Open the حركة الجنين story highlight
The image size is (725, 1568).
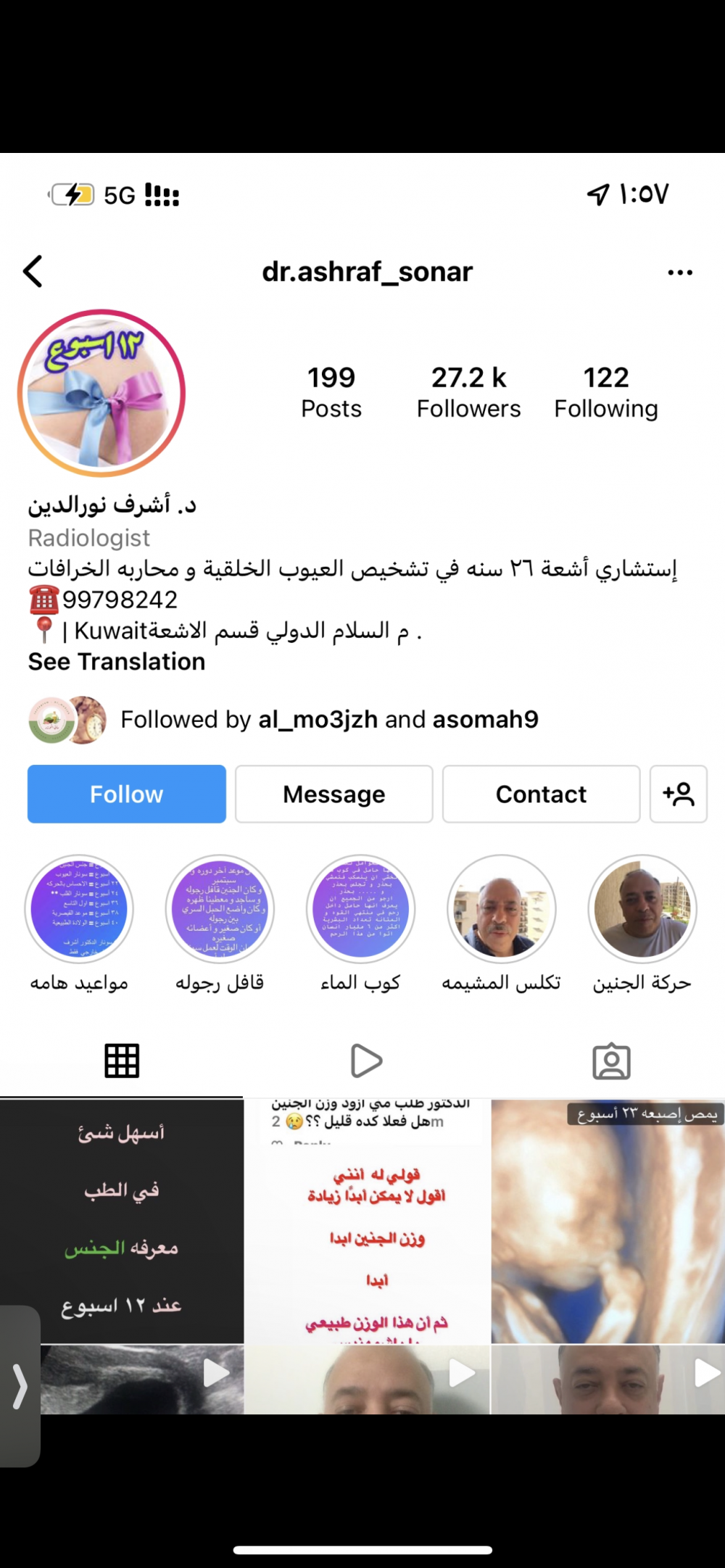tap(642, 909)
